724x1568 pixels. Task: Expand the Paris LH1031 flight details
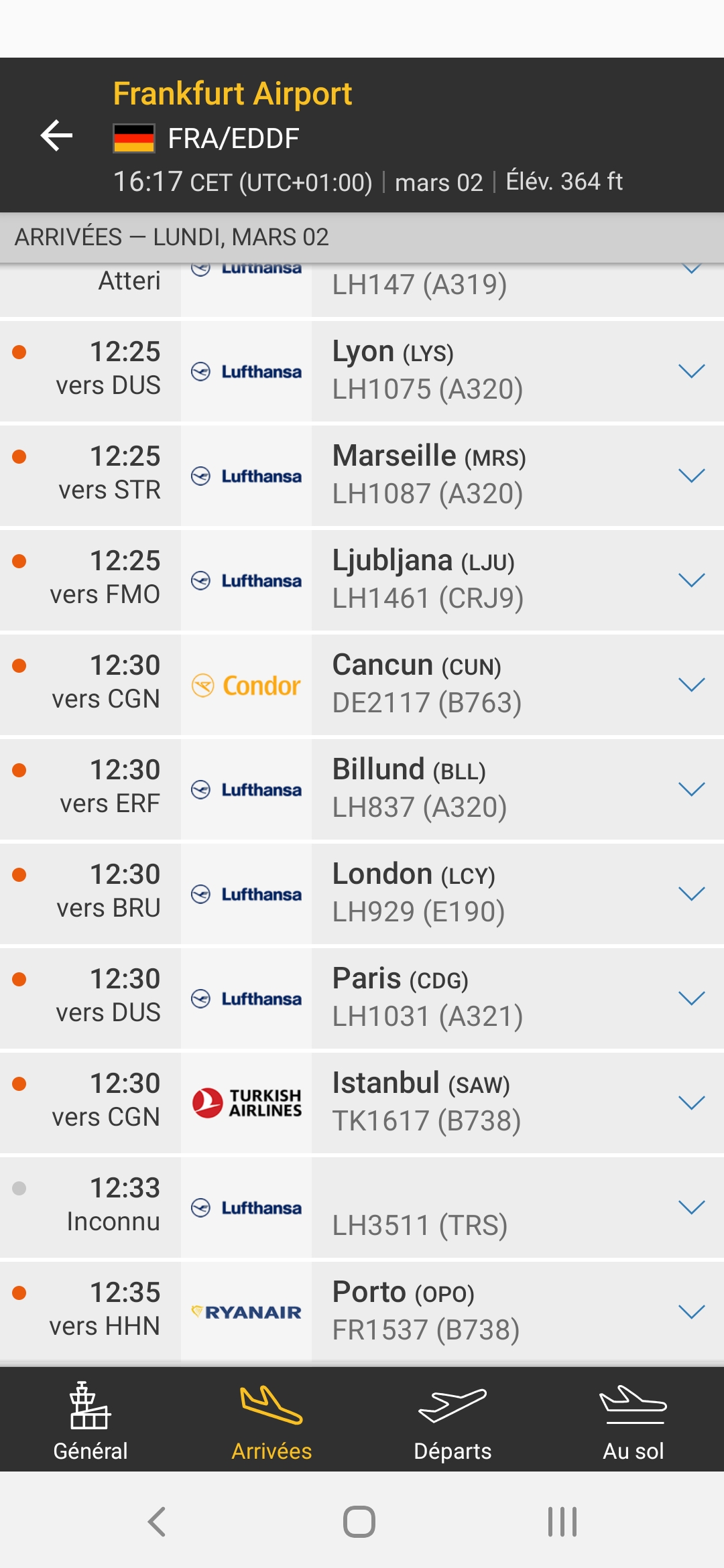tap(691, 998)
